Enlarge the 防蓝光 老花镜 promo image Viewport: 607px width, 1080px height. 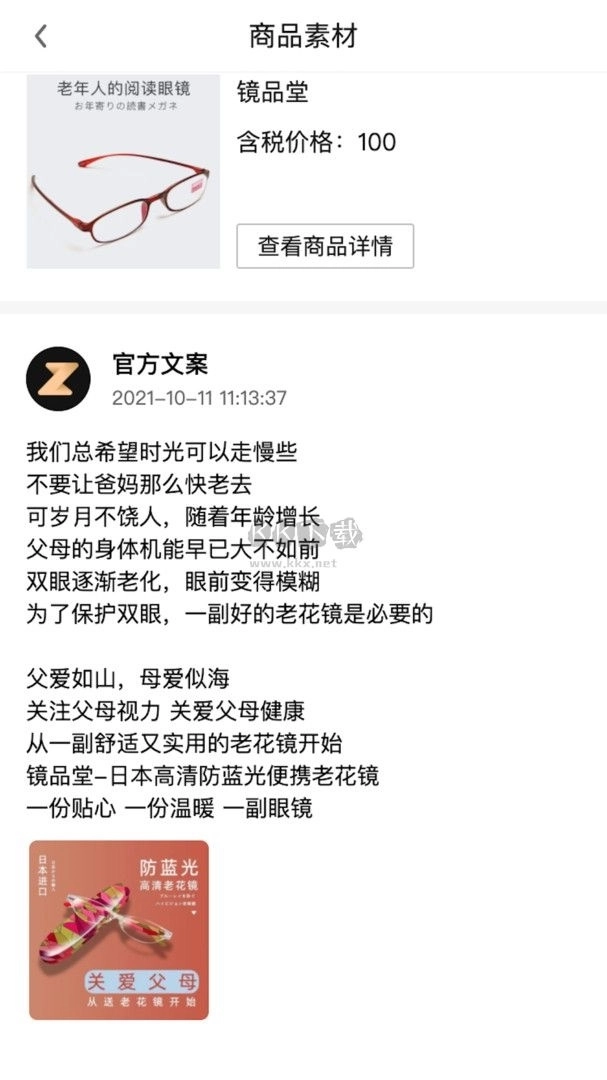119,929
